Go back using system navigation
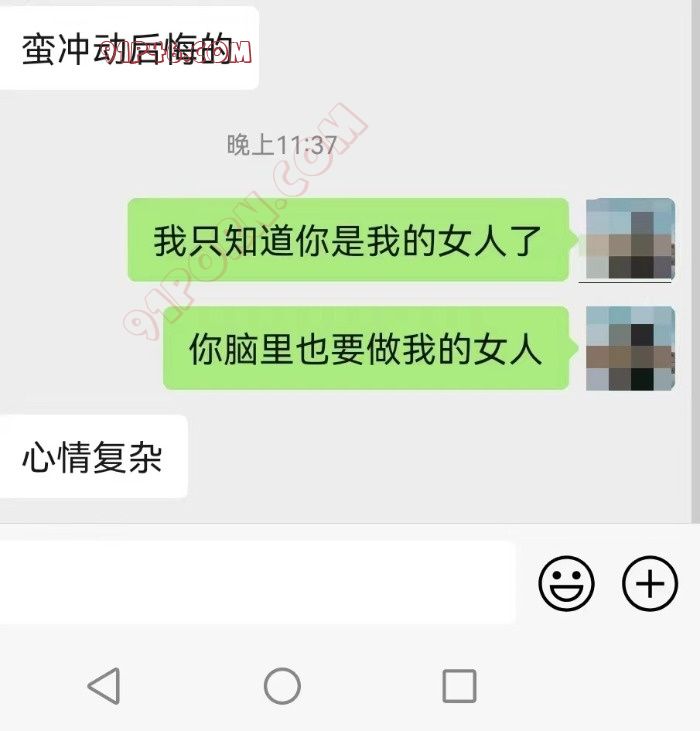 tap(104, 686)
